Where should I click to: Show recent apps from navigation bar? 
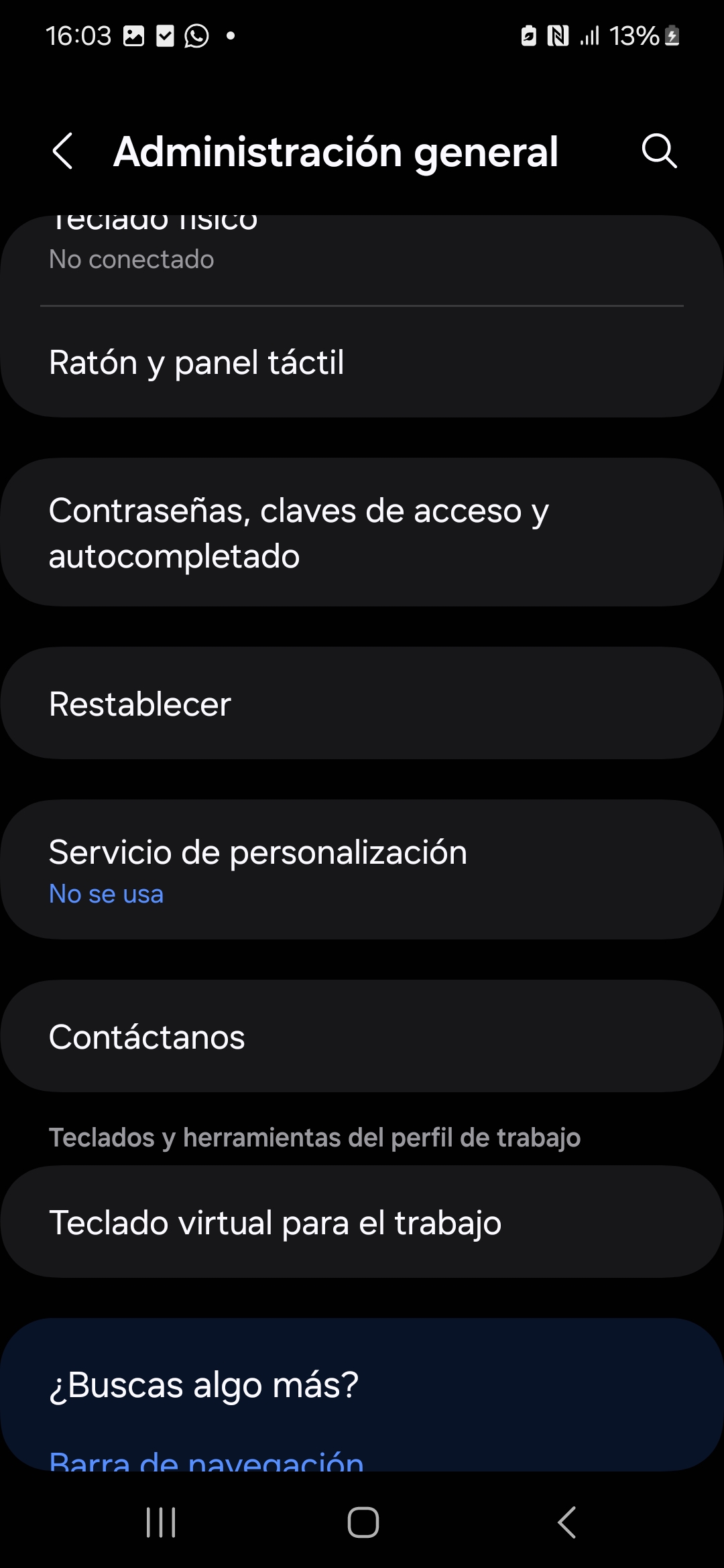[x=161, y=1522]
